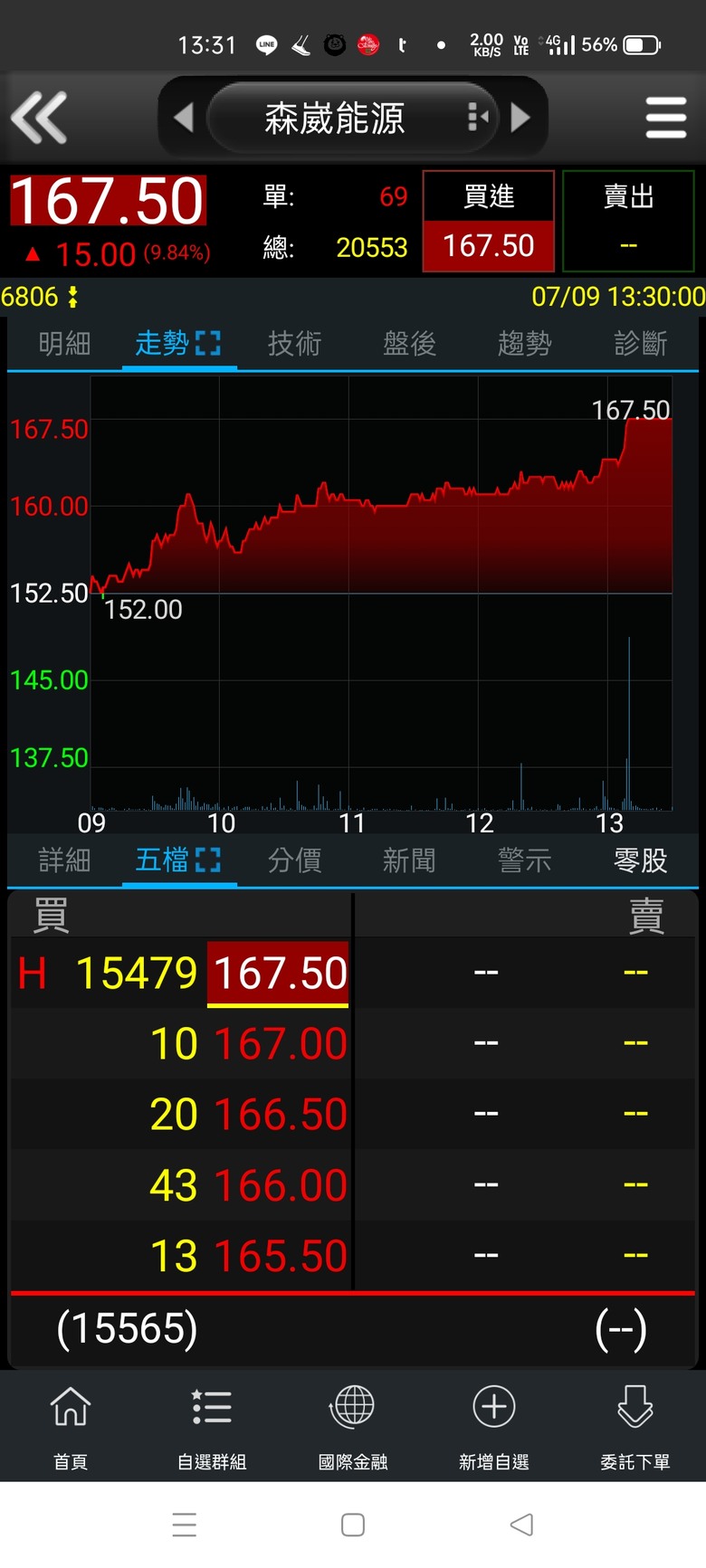Open the 零股 odd-lot tab
This screenshot has height=1568, width=706.
point(640,860)
